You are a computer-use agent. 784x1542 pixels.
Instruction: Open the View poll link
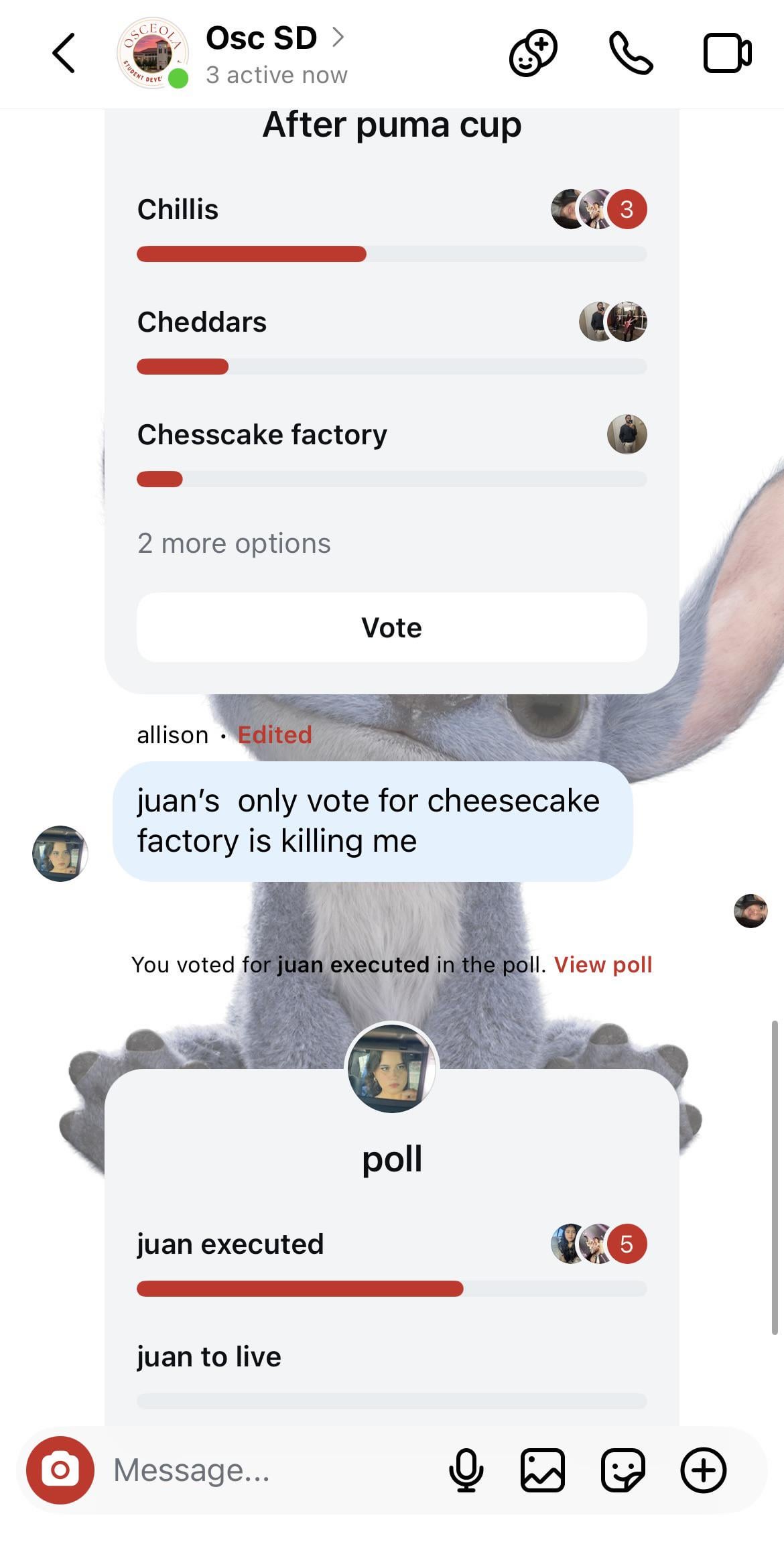602,964
